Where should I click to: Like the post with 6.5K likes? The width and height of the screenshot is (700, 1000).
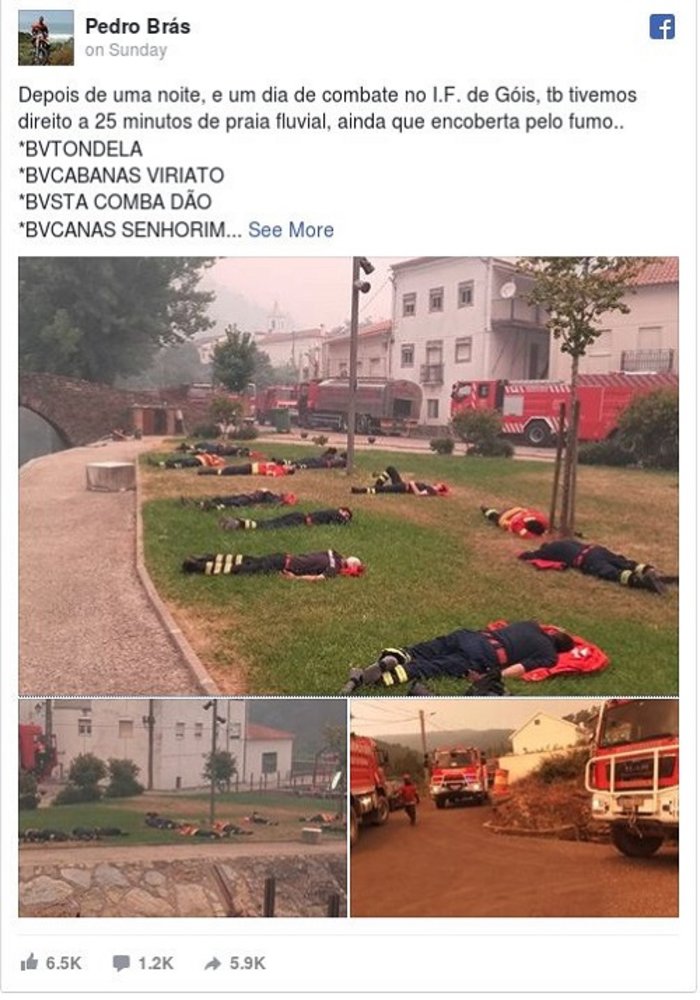51,963
